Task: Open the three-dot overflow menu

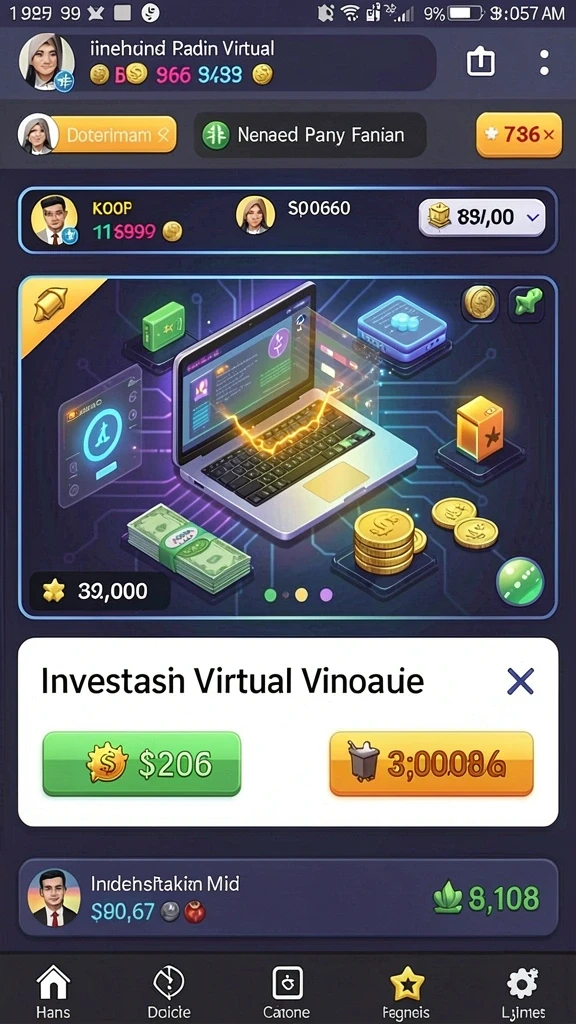Action: click(544, 62)
